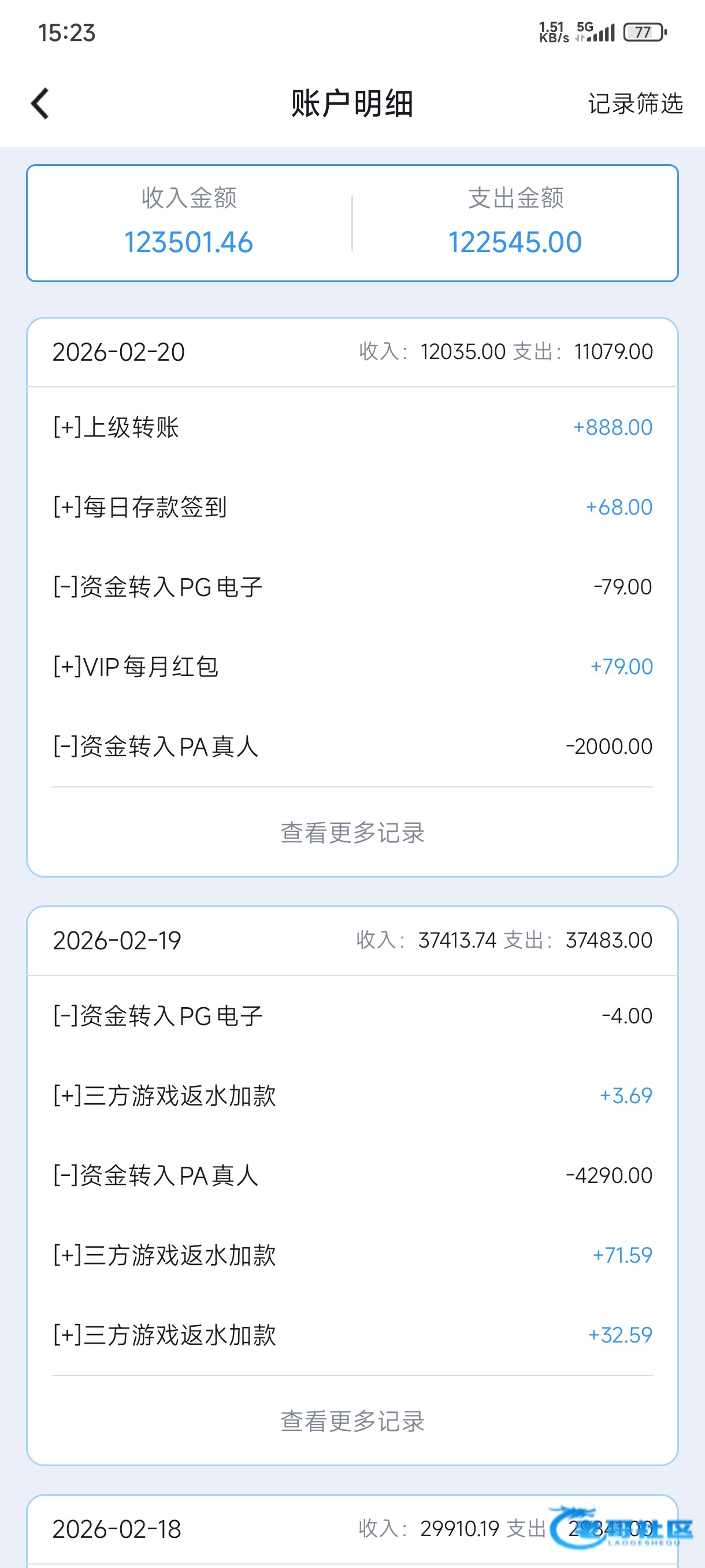Open the 记录筛选 record filter

point(634,103)
